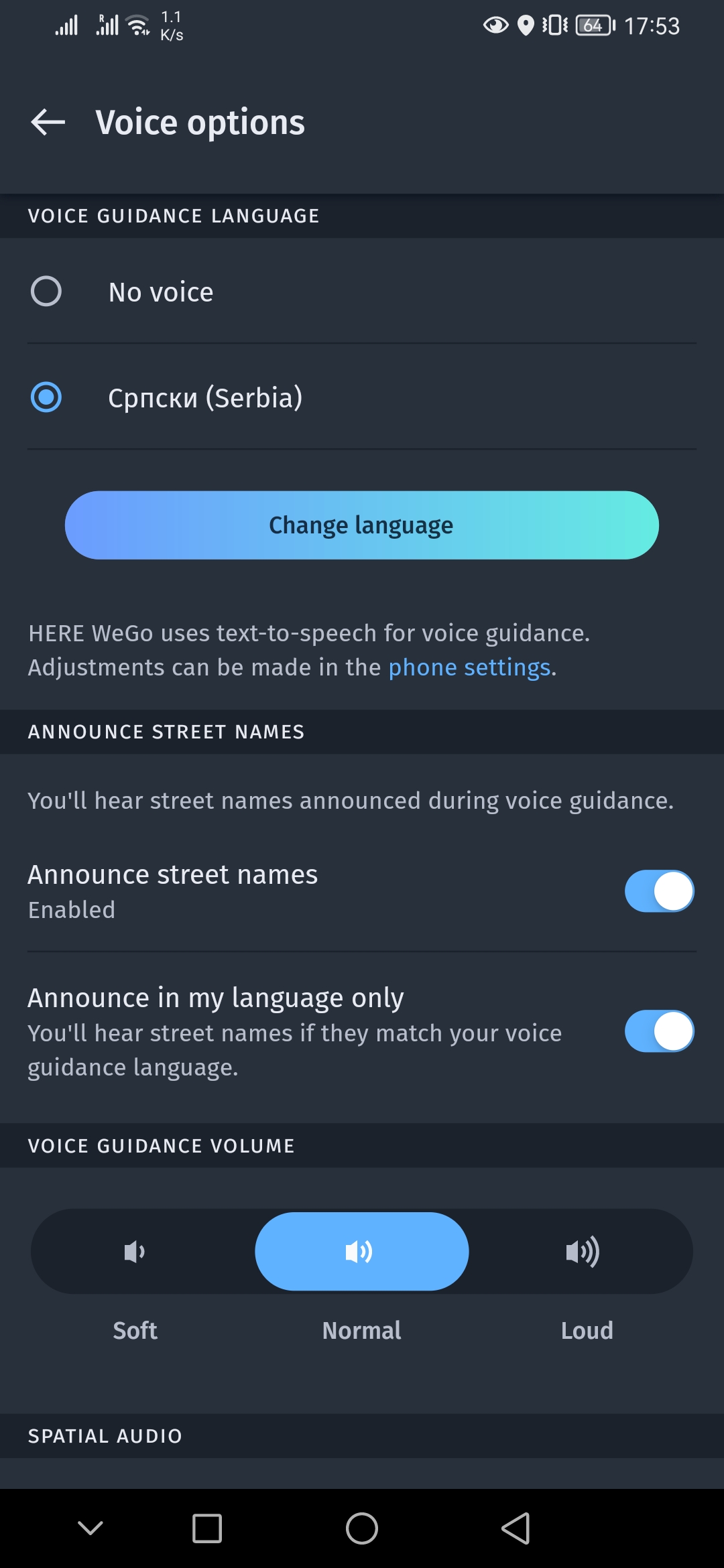This screenshot has height=1568, width=724.
Task: Tap the Change language button
Action: pyautogui.click(x=362, y=525)
